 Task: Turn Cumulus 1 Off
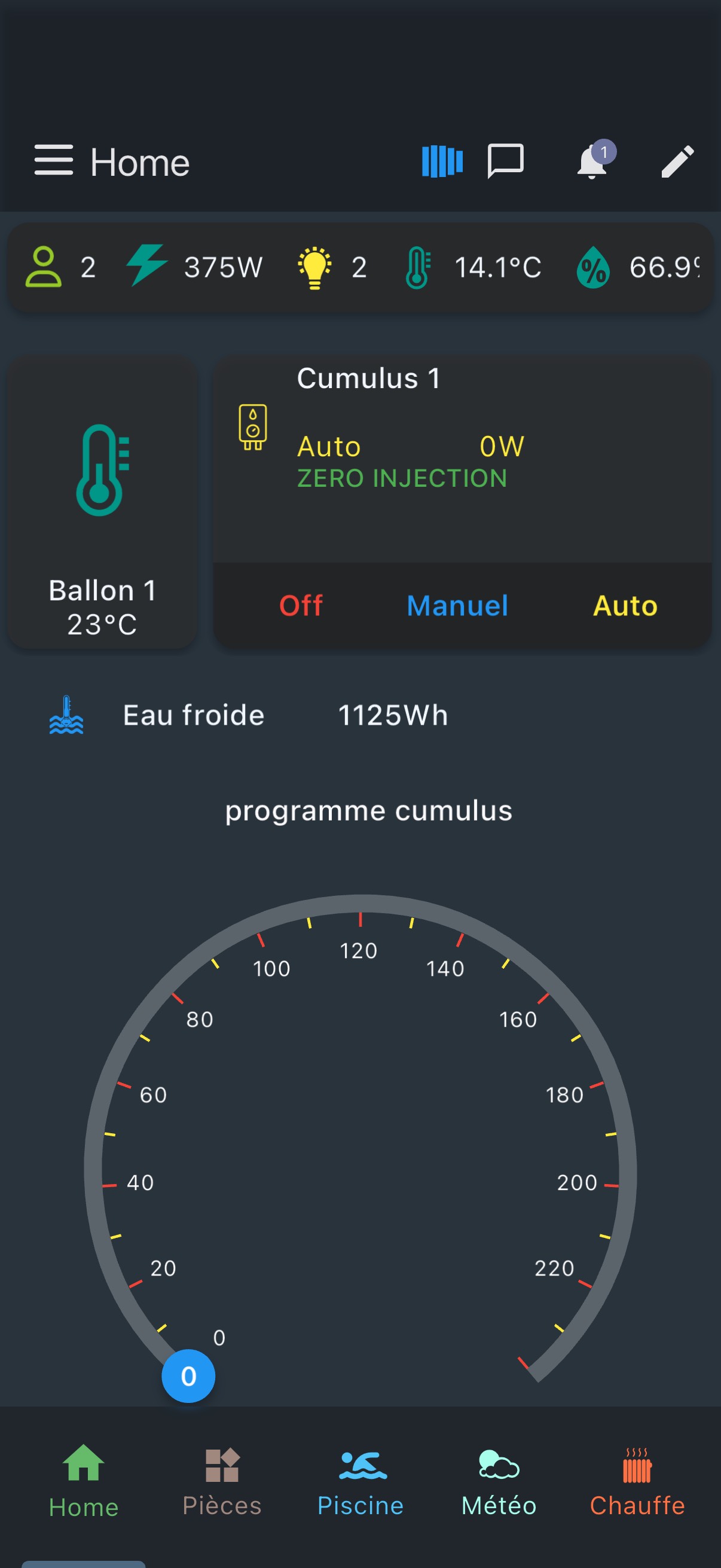coord(301,605)
